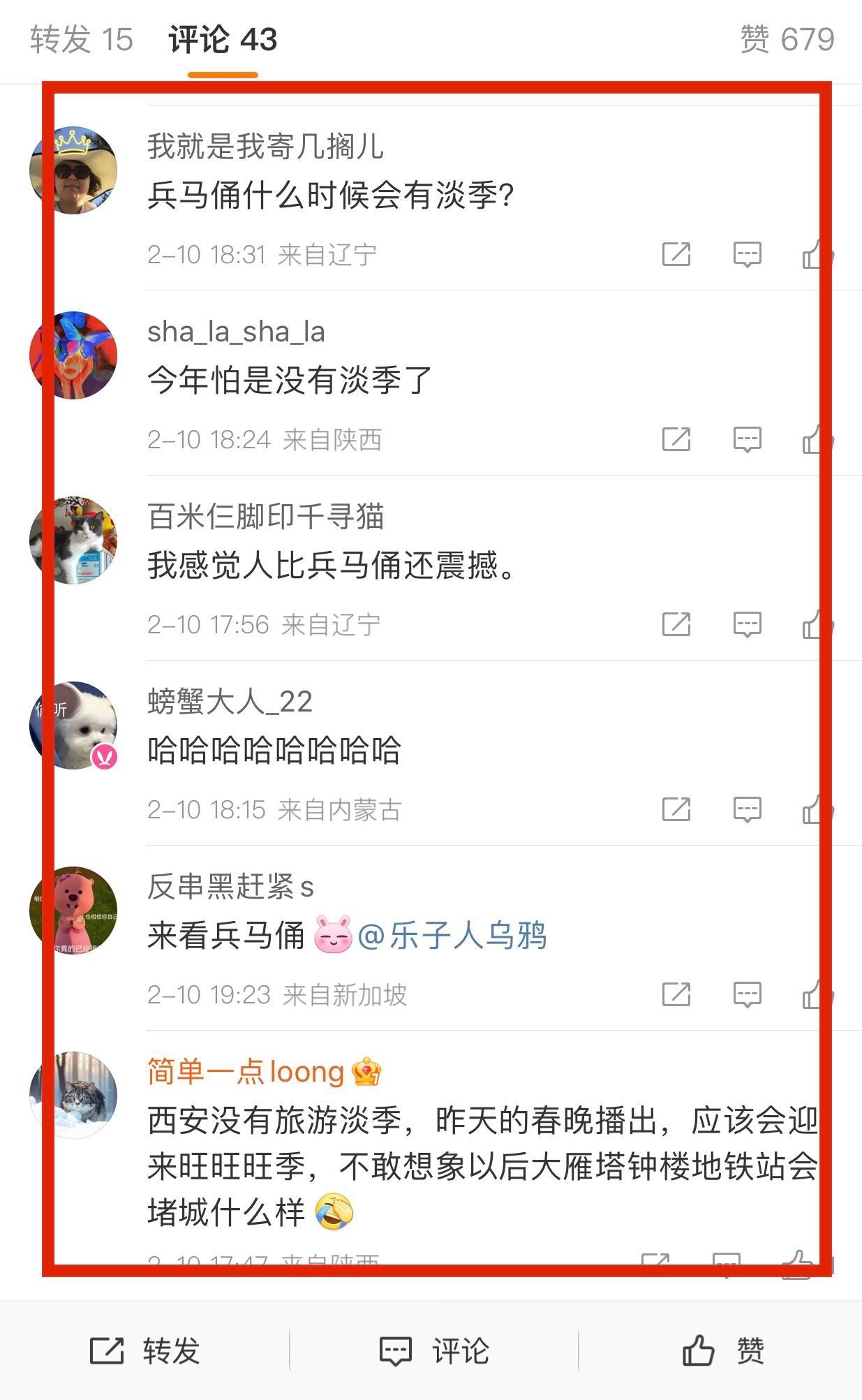Write a comment via bottom 评论 button

(x=433, y=1350)
